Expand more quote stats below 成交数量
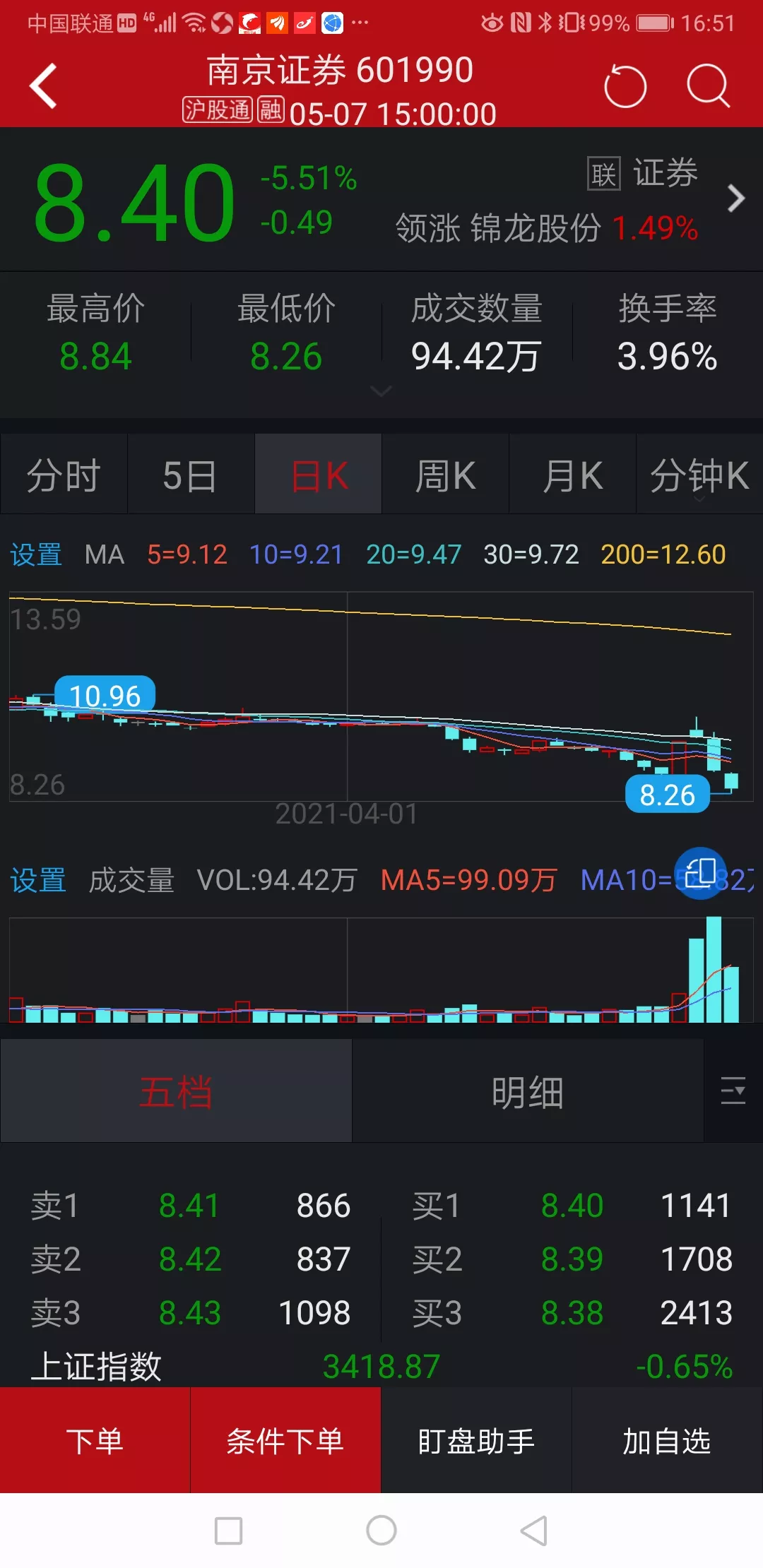Viewport: 763px width, 1568px height. tap(381, 391)
